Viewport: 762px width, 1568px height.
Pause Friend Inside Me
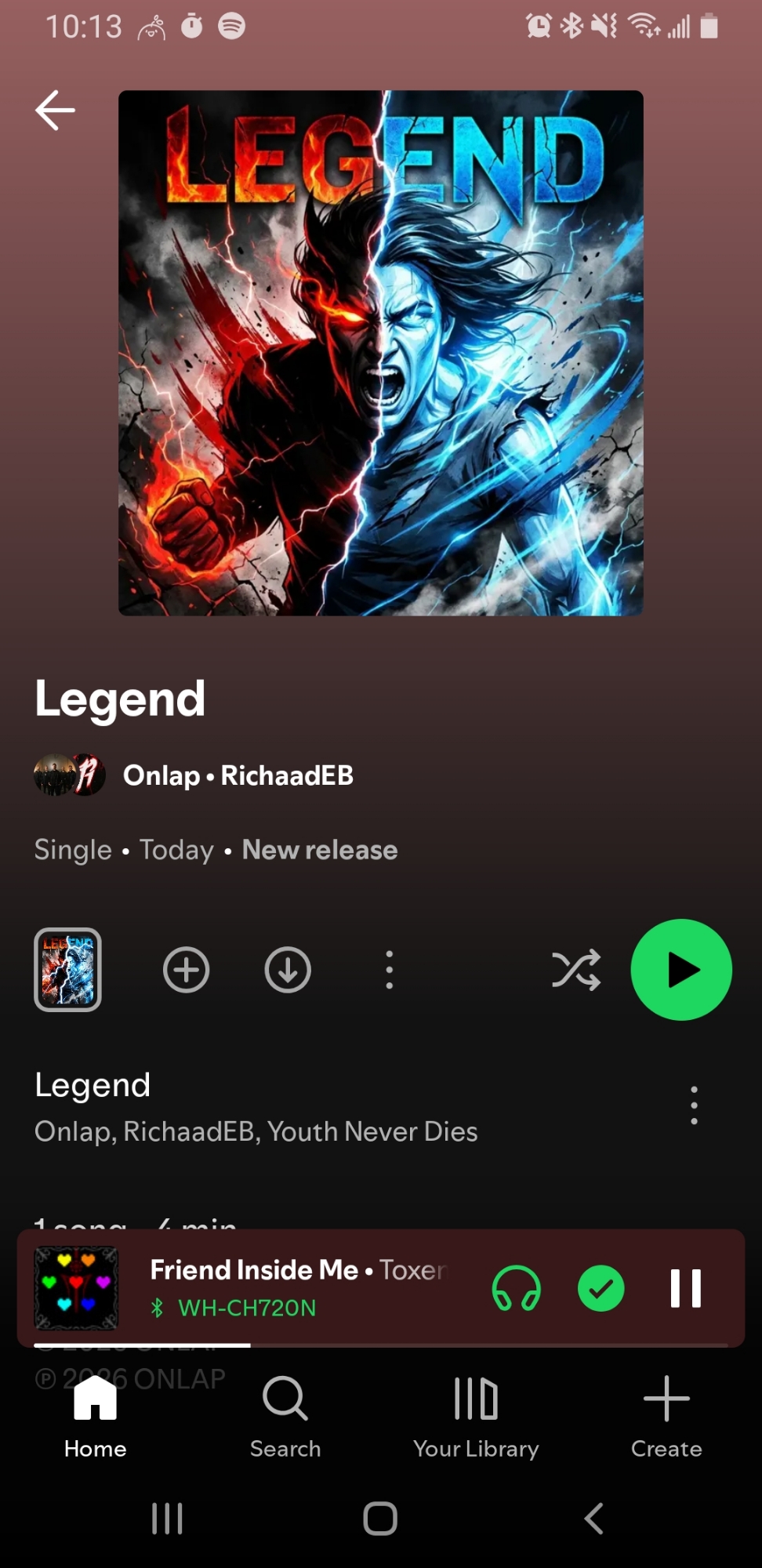tap(686, 1288)
